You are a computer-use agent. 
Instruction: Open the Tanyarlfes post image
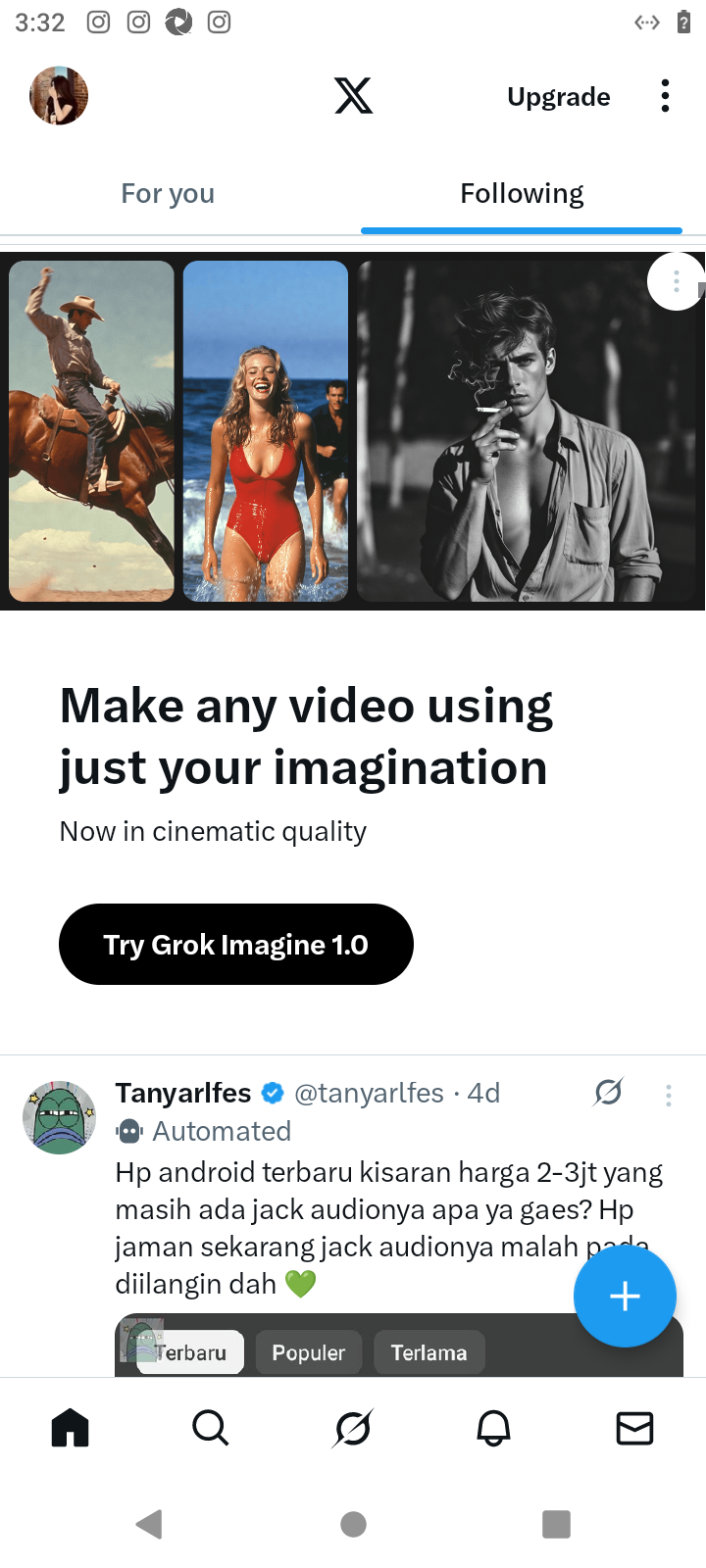[392, 1347]
